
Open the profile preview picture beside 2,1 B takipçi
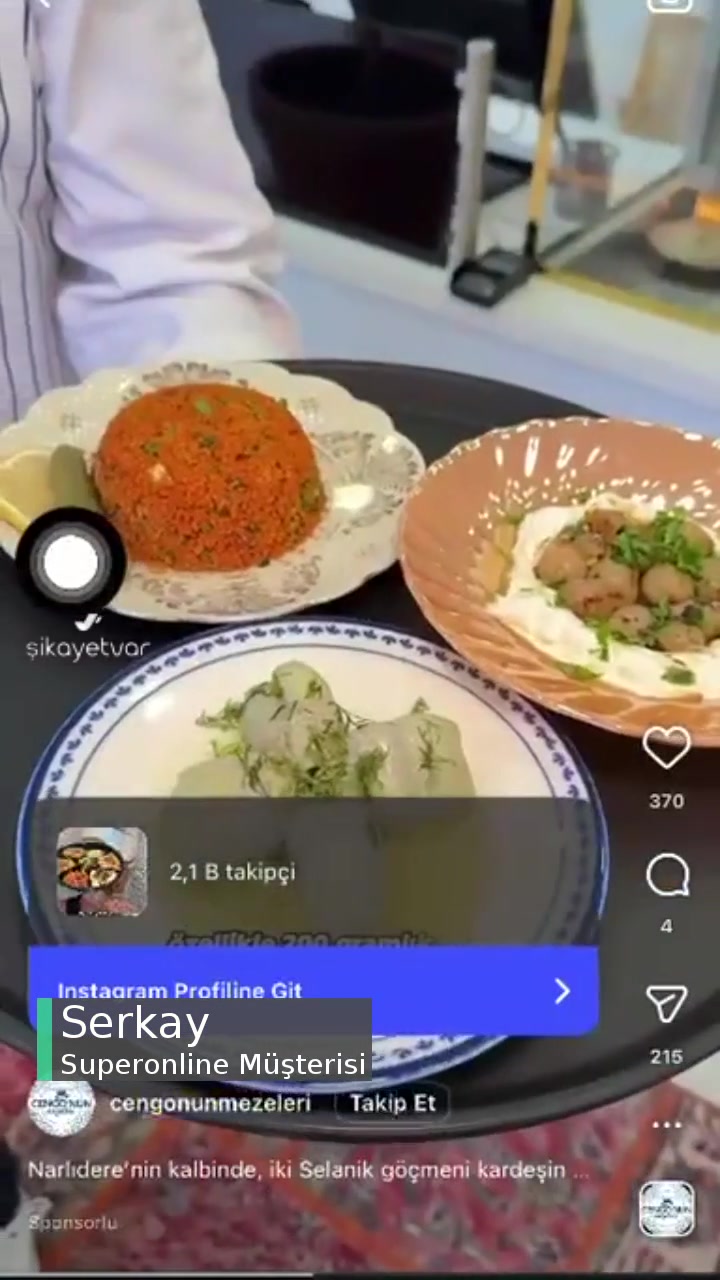pos(102,871)
